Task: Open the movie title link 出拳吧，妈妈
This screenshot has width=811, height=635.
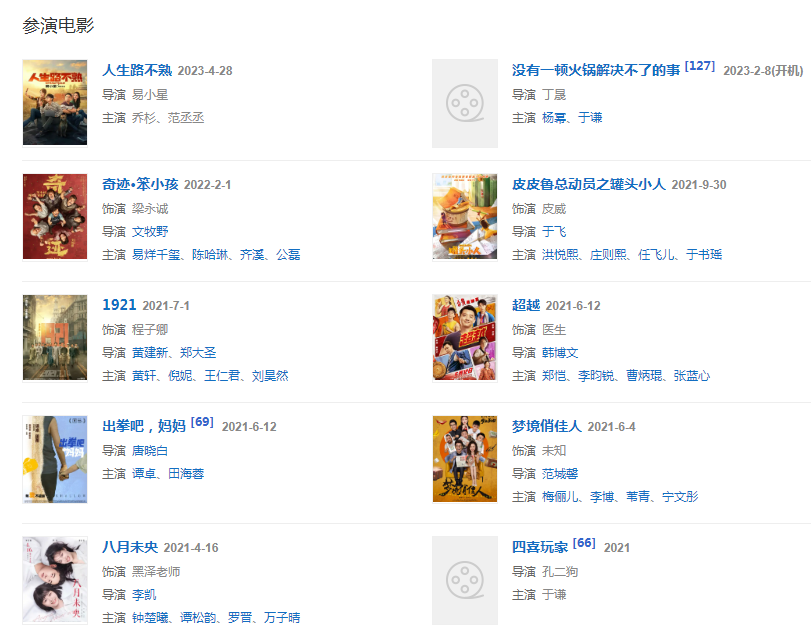Action: (x=144, y=426)
